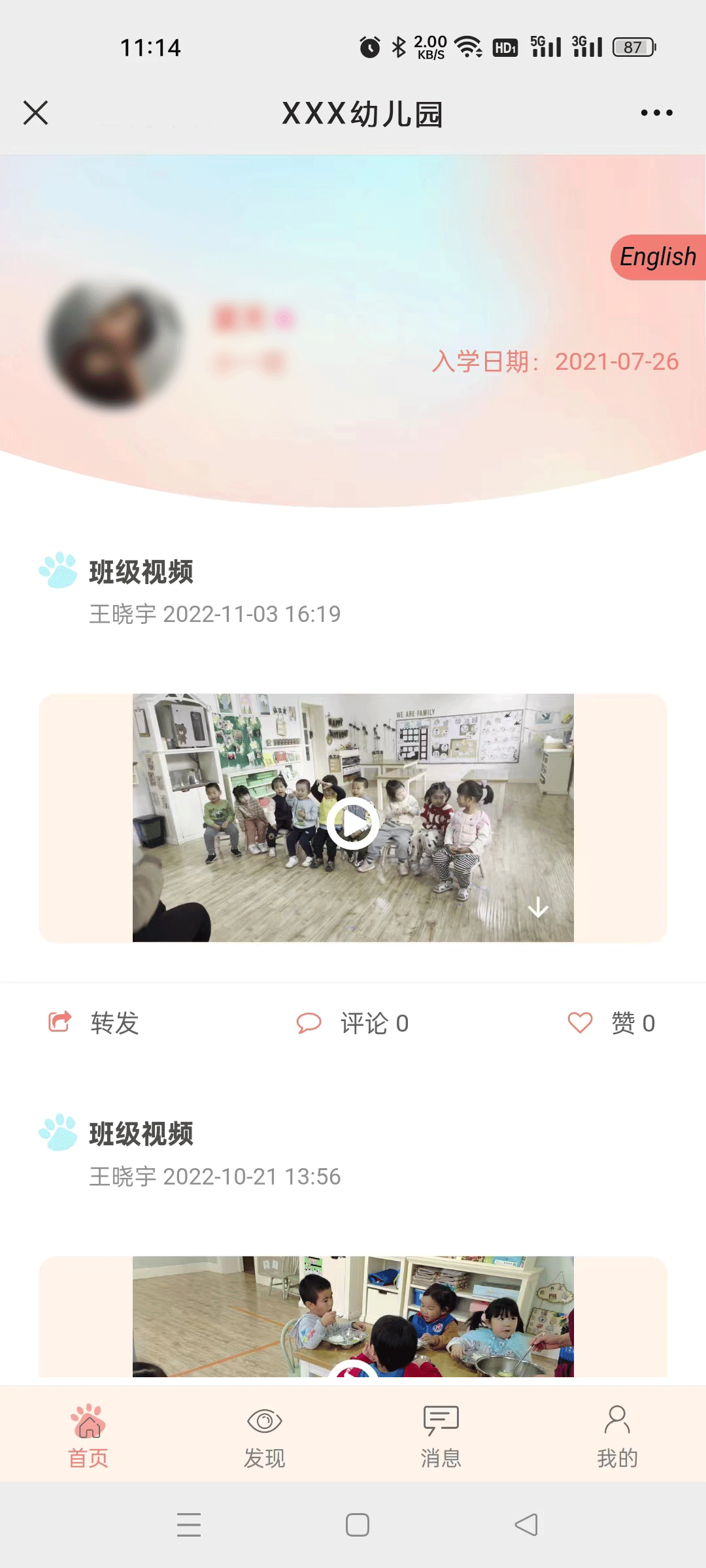Open the three-dot overflow menu
The image size is (706, 1568).
click(656, 112)
